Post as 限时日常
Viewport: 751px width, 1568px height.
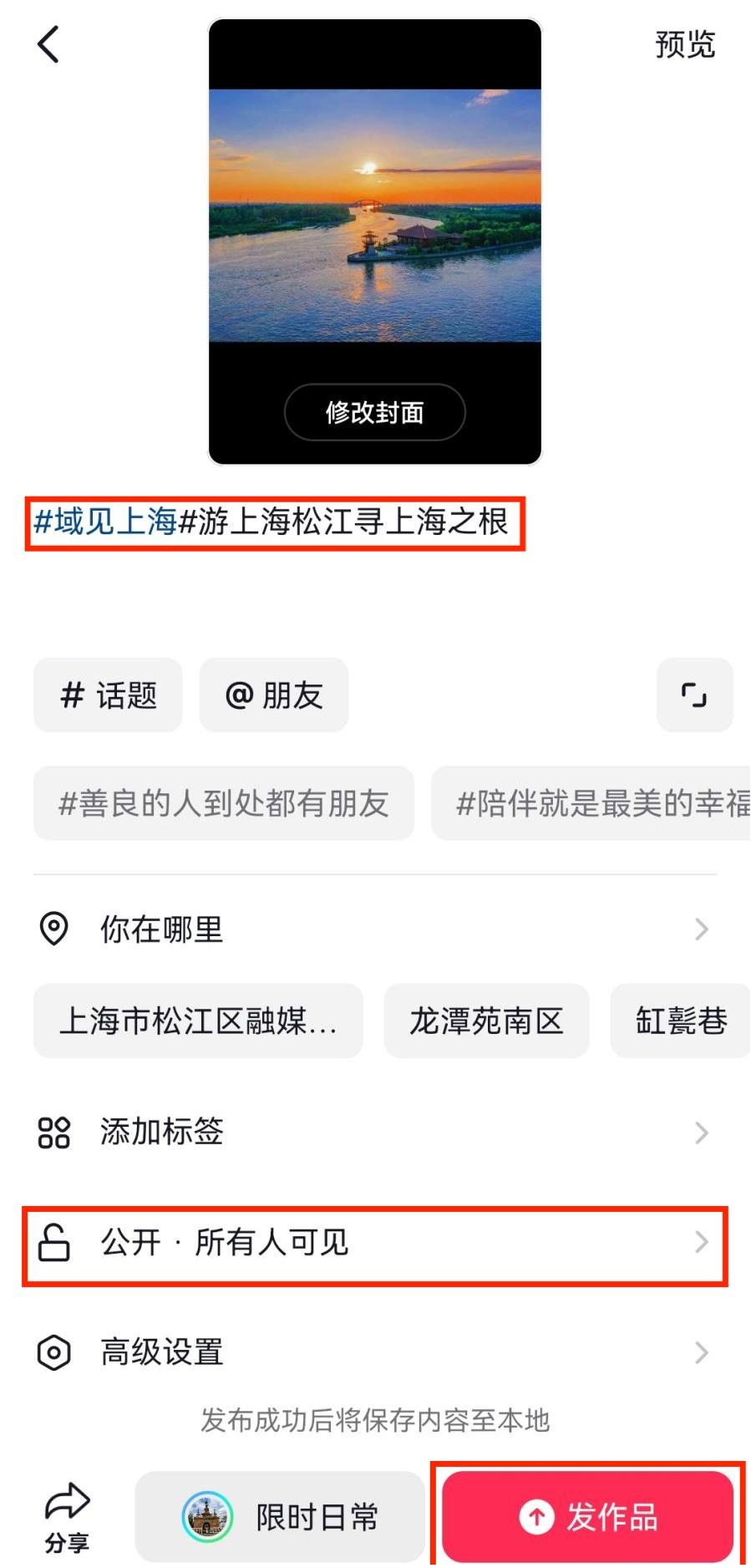[x=280, y=1516]
